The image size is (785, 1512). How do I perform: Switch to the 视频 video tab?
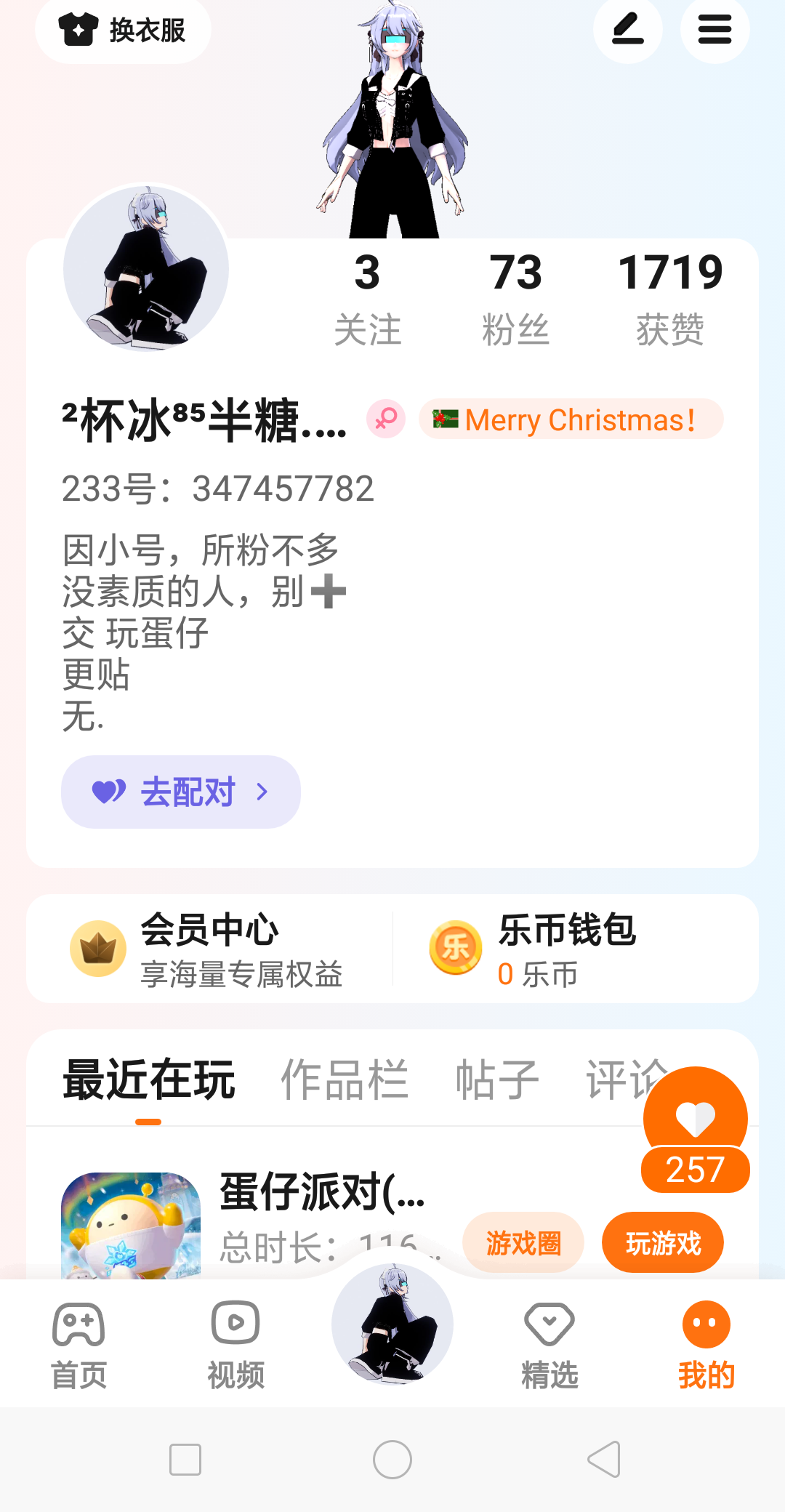pos(235,1344)
